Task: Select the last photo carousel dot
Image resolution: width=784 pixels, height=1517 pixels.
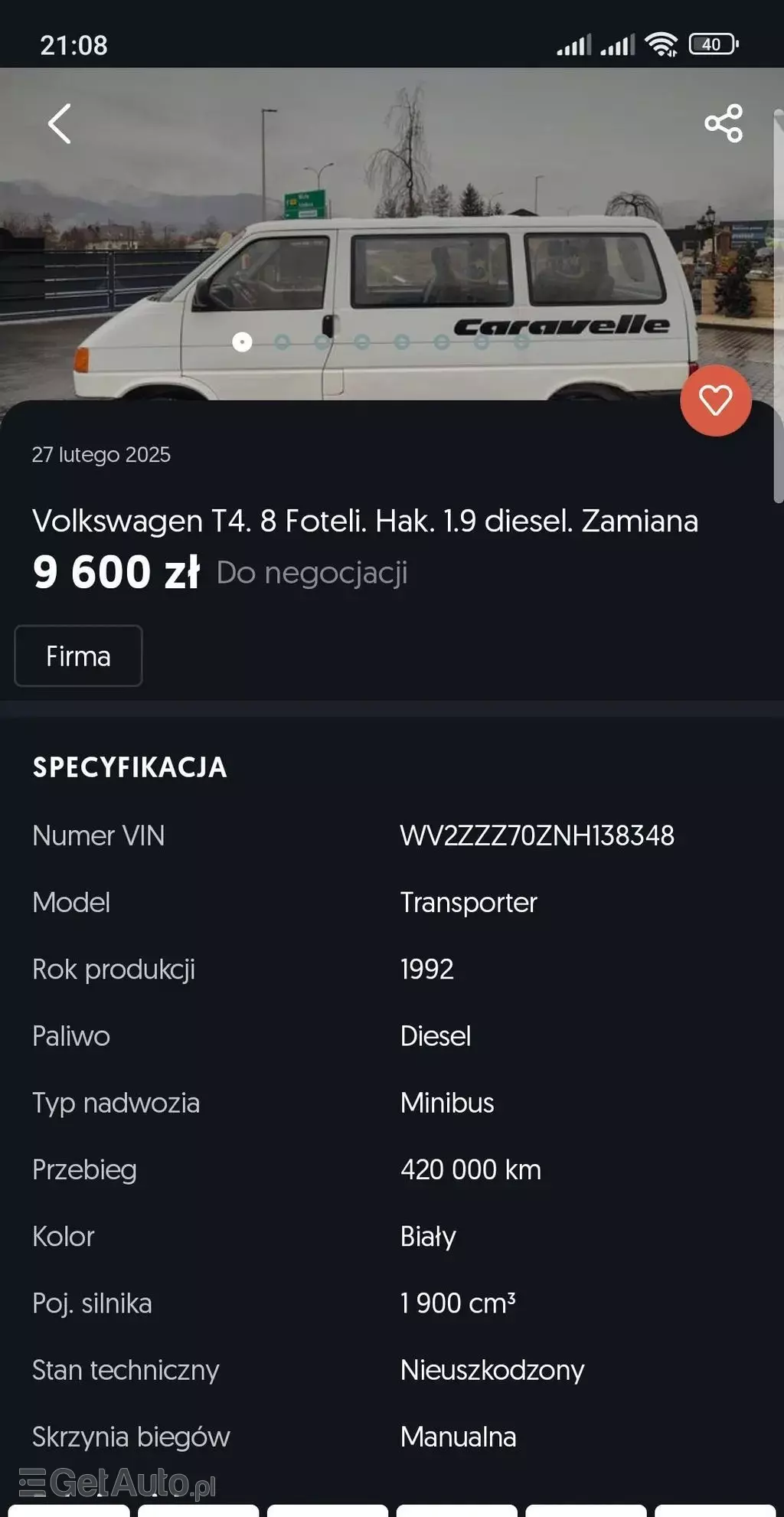Action: coord(521,342)
